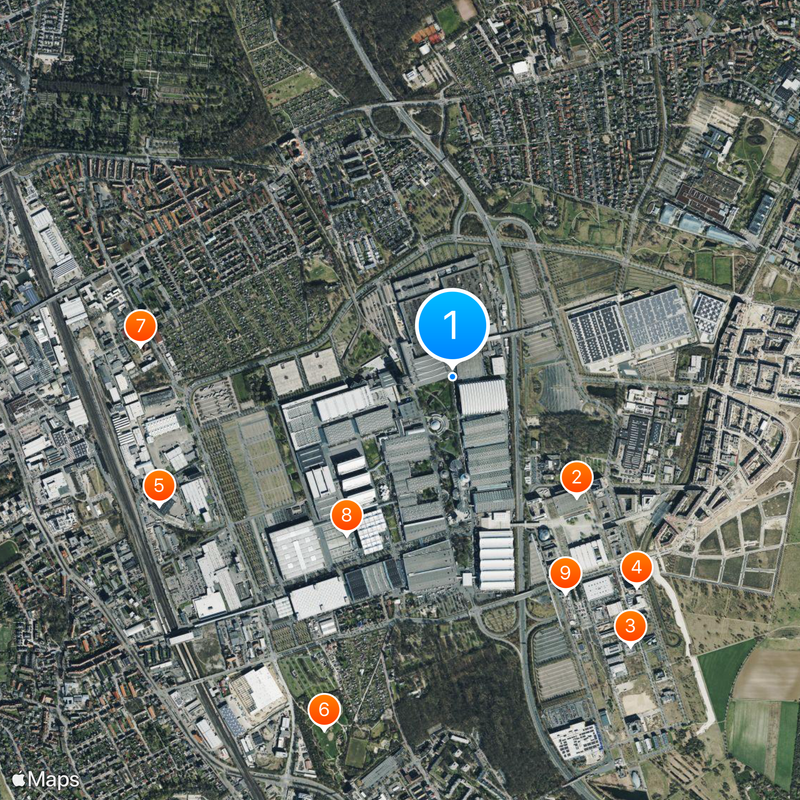Viewport: 800px width, 800px height.
Task: Select the orange map pin numbered 7
Action: point(140,326)
